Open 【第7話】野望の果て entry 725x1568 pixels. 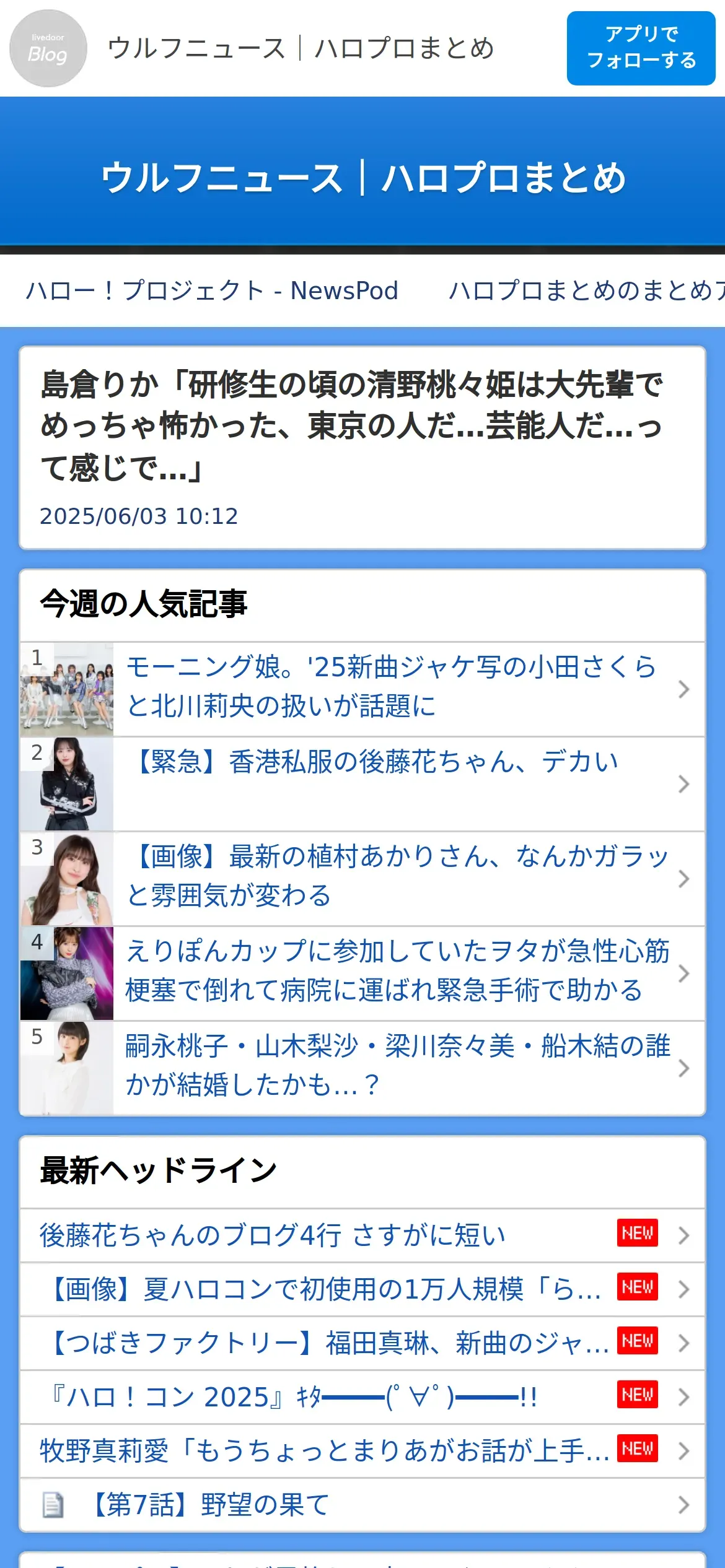coord(211,1504)
